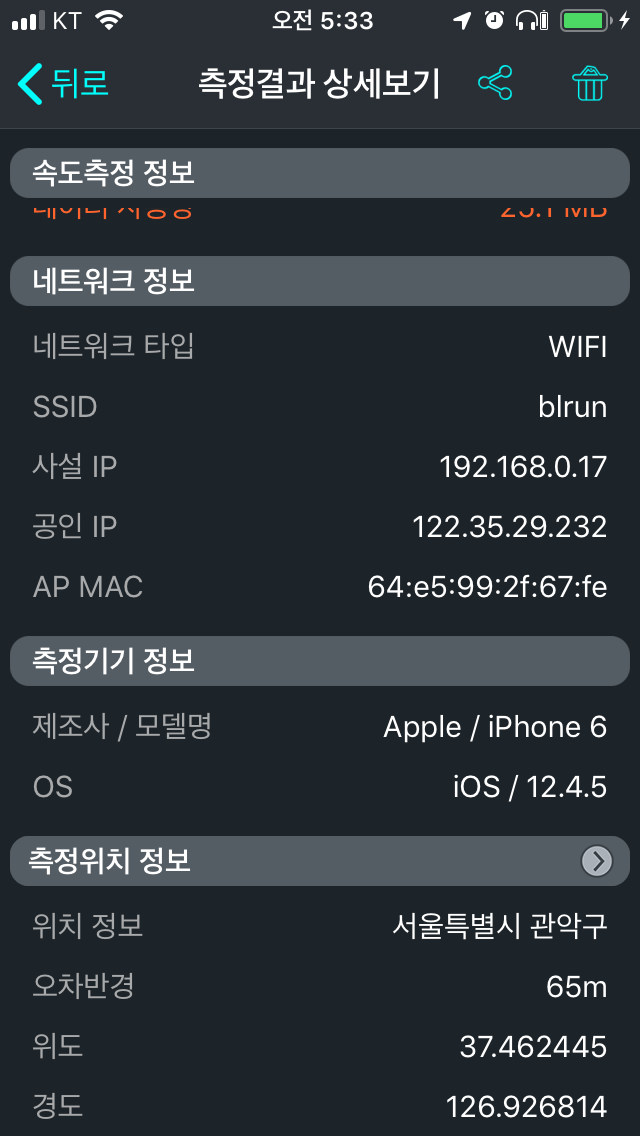The image size is (640, 1136).
Task: Share the measurement result
Action: click(x=495, y=83)
